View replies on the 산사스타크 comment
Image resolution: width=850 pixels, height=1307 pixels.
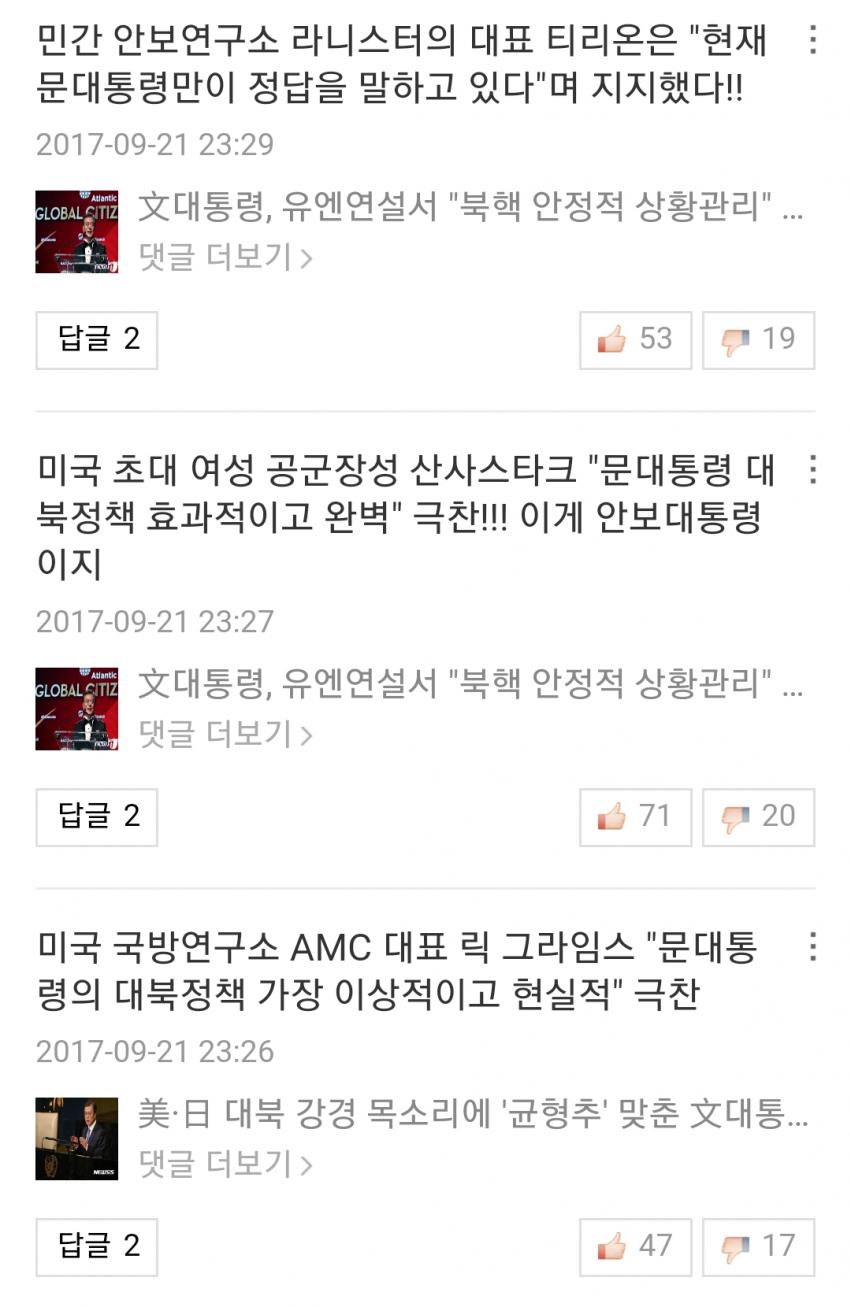click(97, 817)
